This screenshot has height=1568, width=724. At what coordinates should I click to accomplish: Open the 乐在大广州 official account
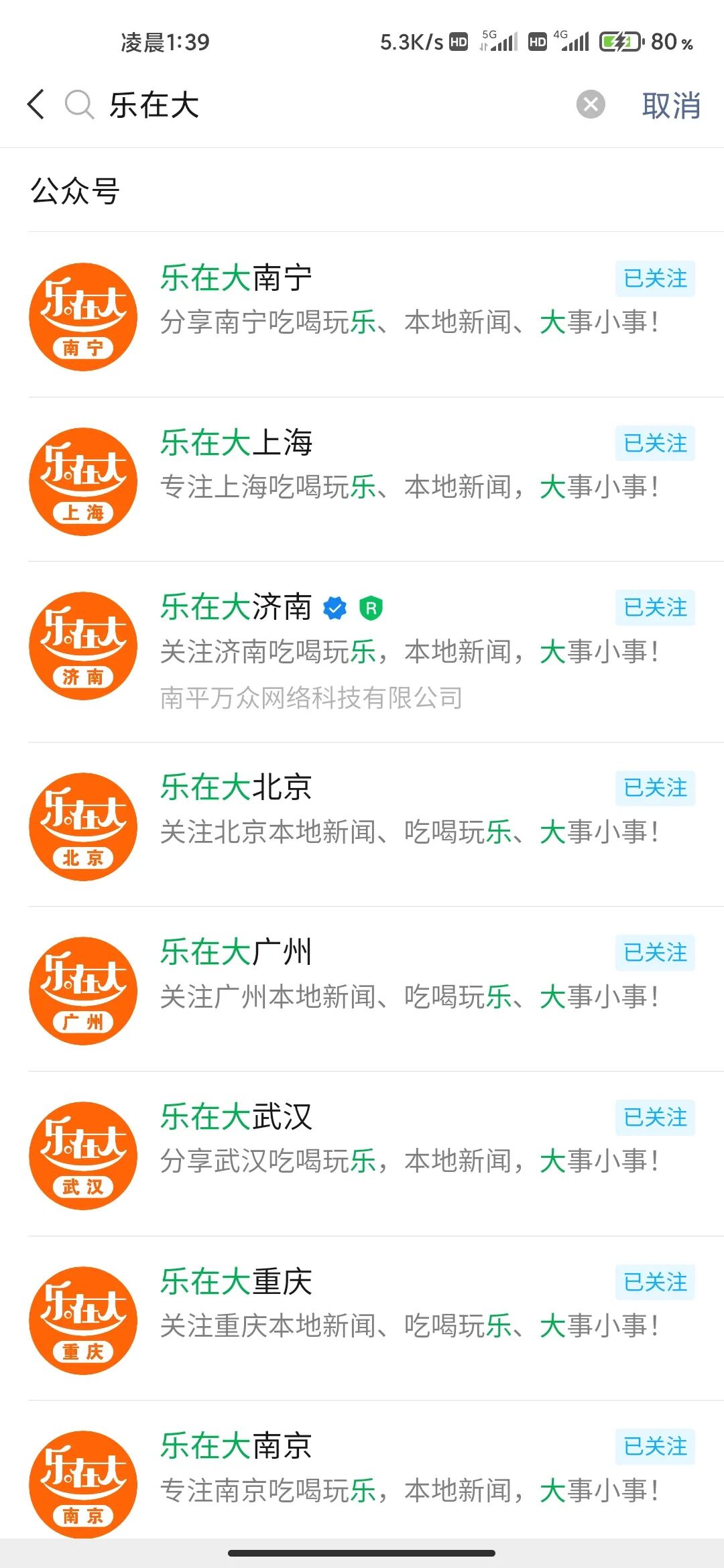coord(362,989)
